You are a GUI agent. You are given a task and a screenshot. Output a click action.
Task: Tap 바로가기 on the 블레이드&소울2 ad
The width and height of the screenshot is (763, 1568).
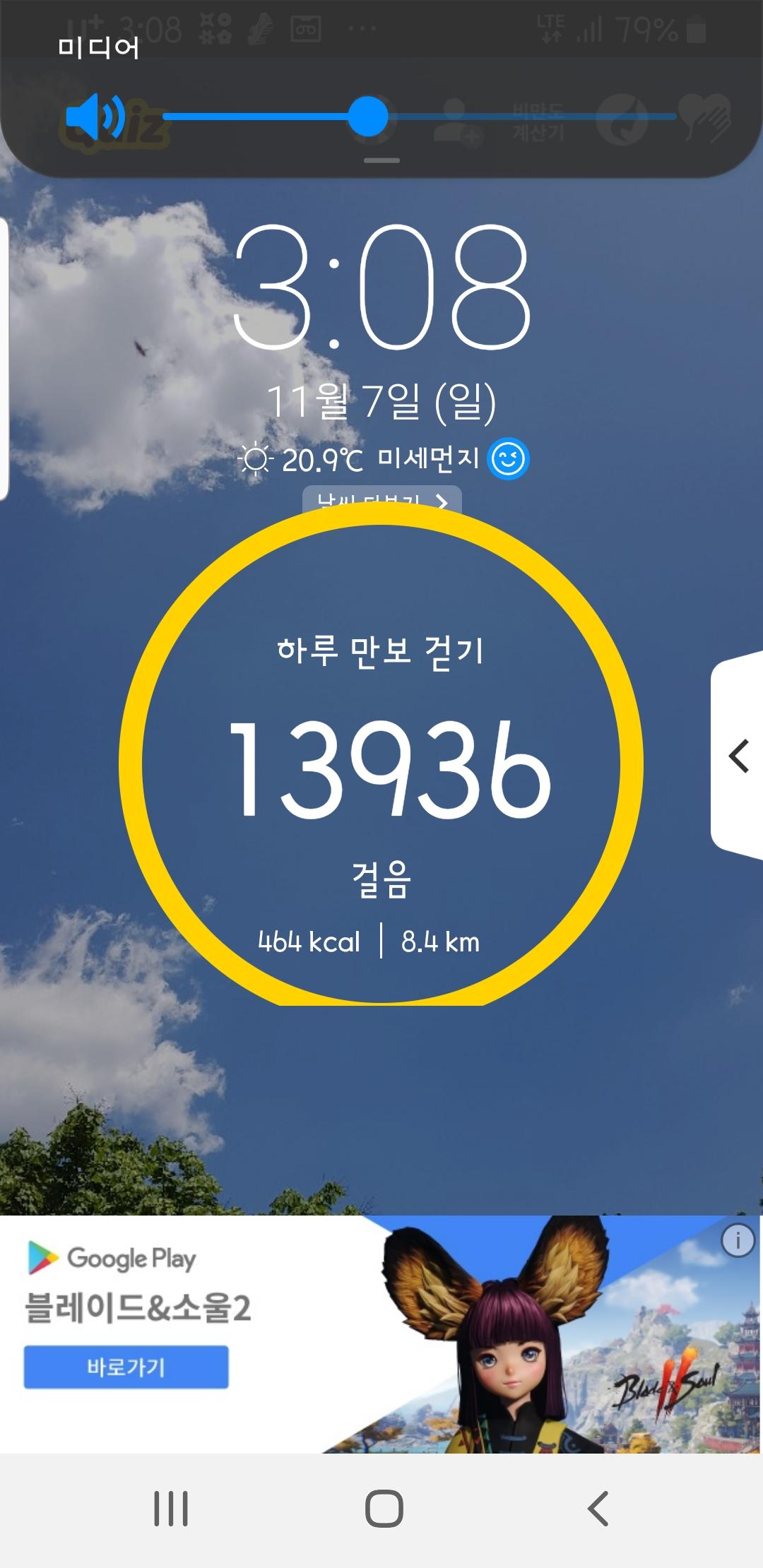tap(126, 1367)
